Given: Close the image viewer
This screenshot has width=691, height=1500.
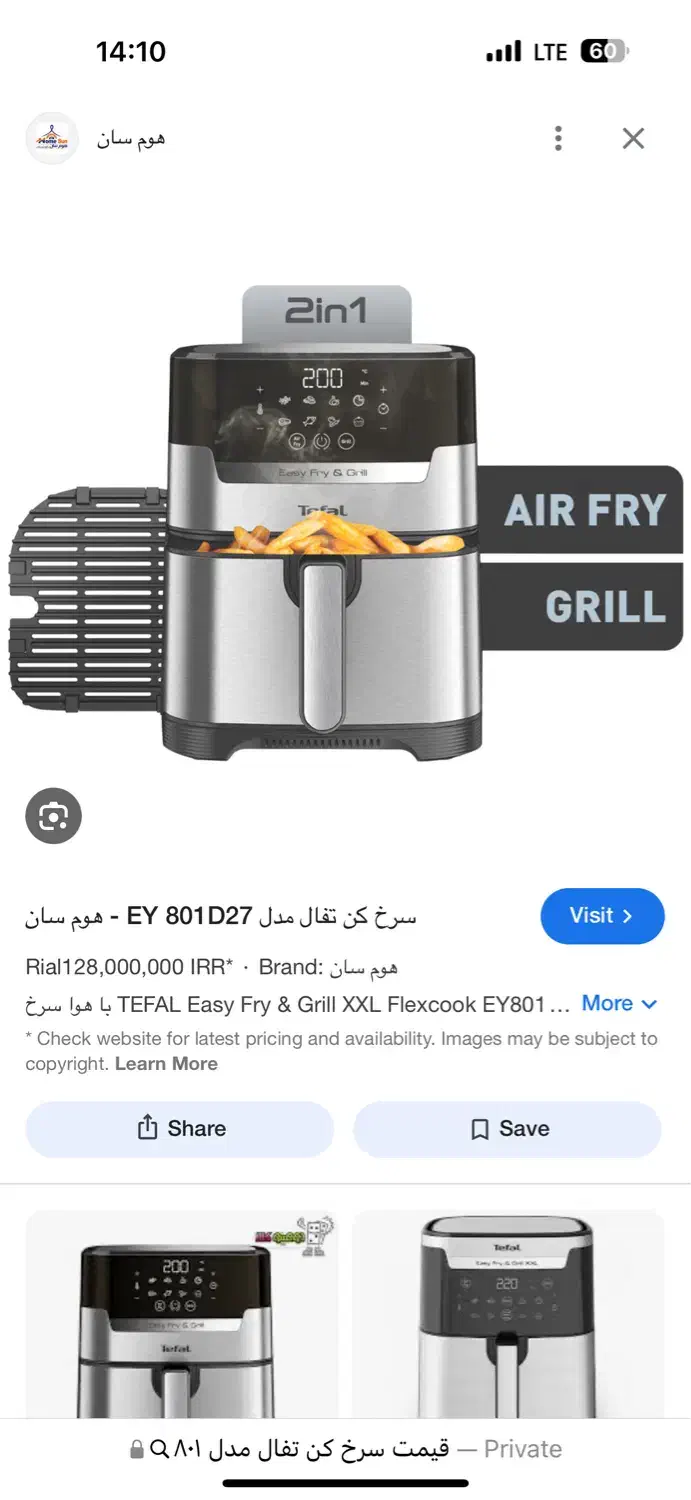Looking at the screenshot, I should 633,138.
